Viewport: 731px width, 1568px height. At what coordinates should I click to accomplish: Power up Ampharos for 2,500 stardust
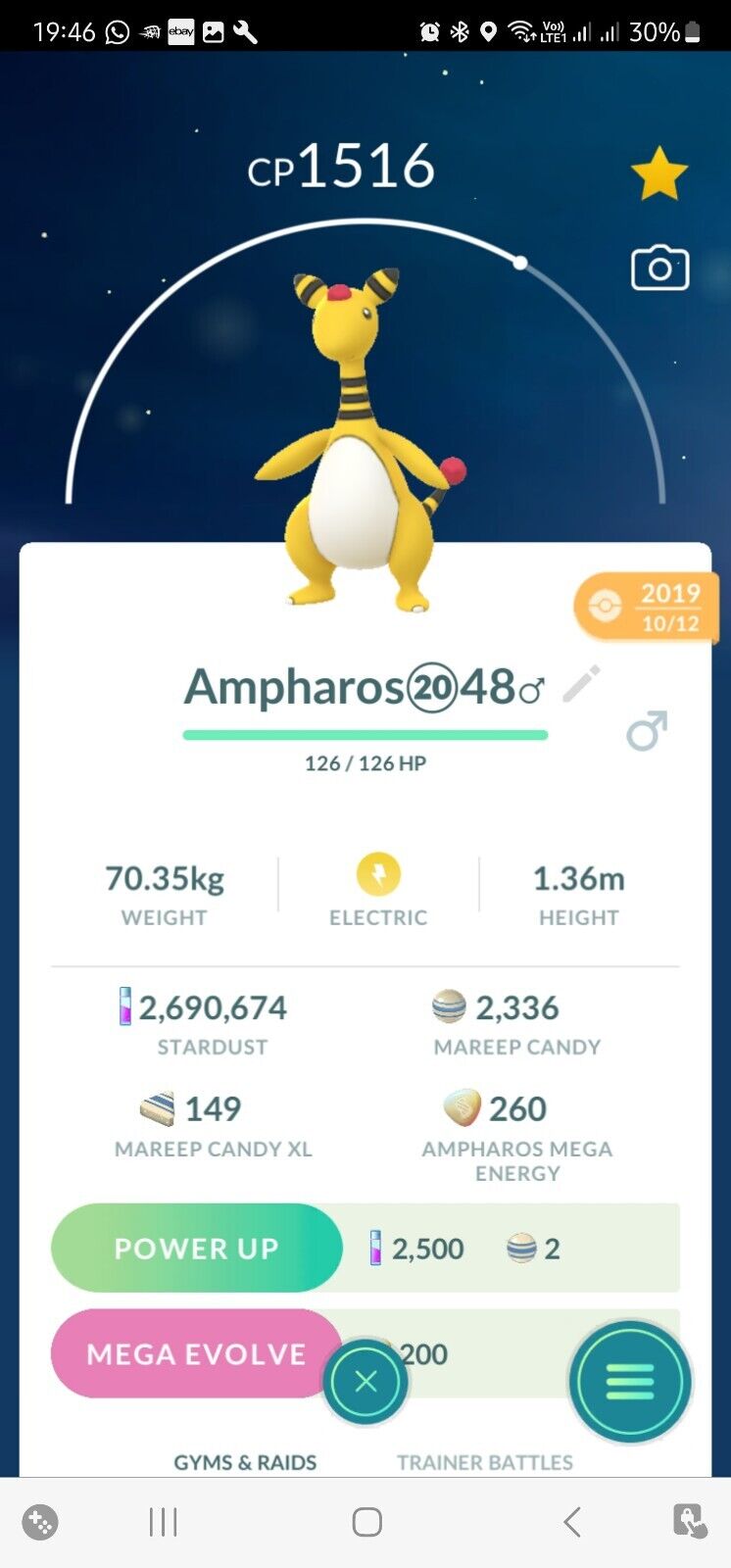196,1248
